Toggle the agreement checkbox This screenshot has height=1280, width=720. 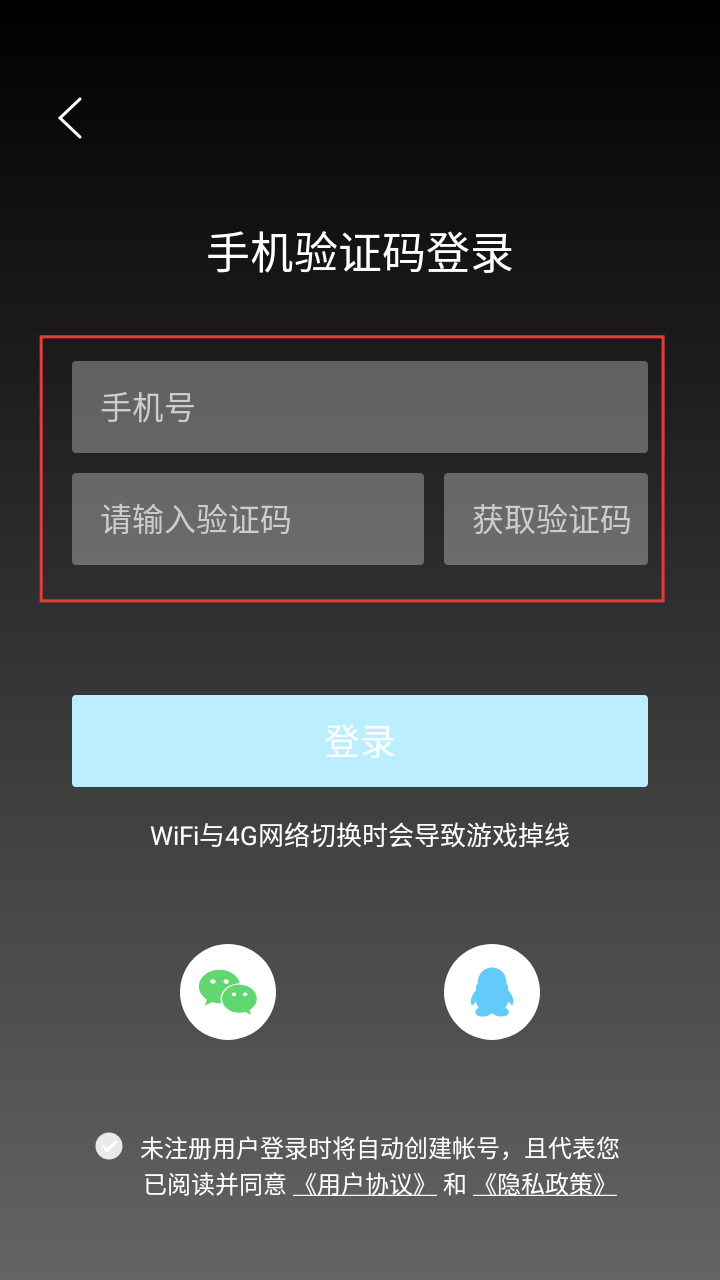coord(109,1146)
